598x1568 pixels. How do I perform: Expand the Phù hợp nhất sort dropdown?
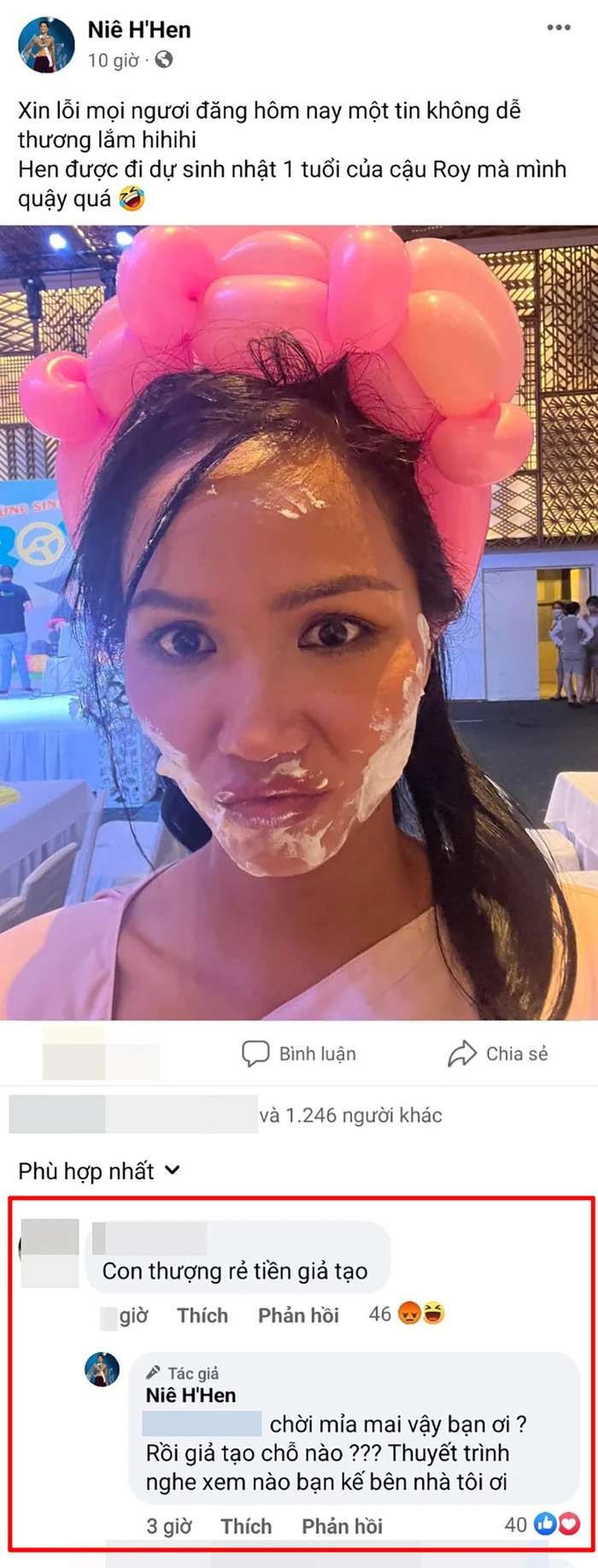pyautogui.click(x=99, y=1171)
